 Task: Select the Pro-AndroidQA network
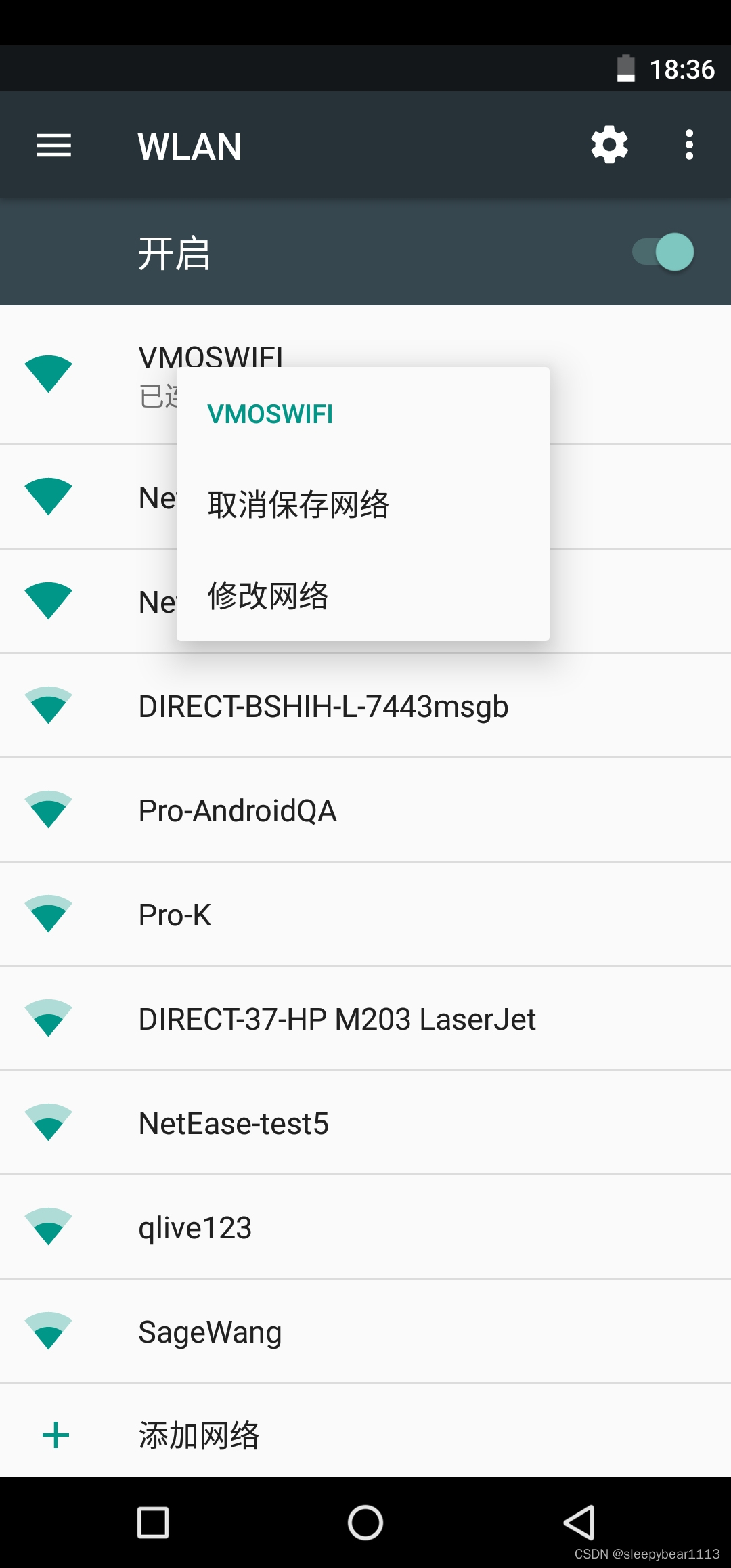(365, 810)
